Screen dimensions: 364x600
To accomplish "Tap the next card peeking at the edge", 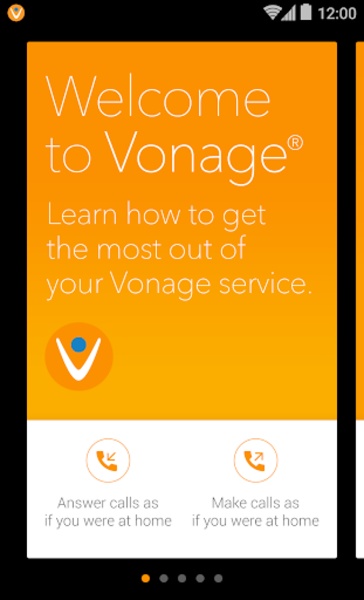I will click(360, 300).
